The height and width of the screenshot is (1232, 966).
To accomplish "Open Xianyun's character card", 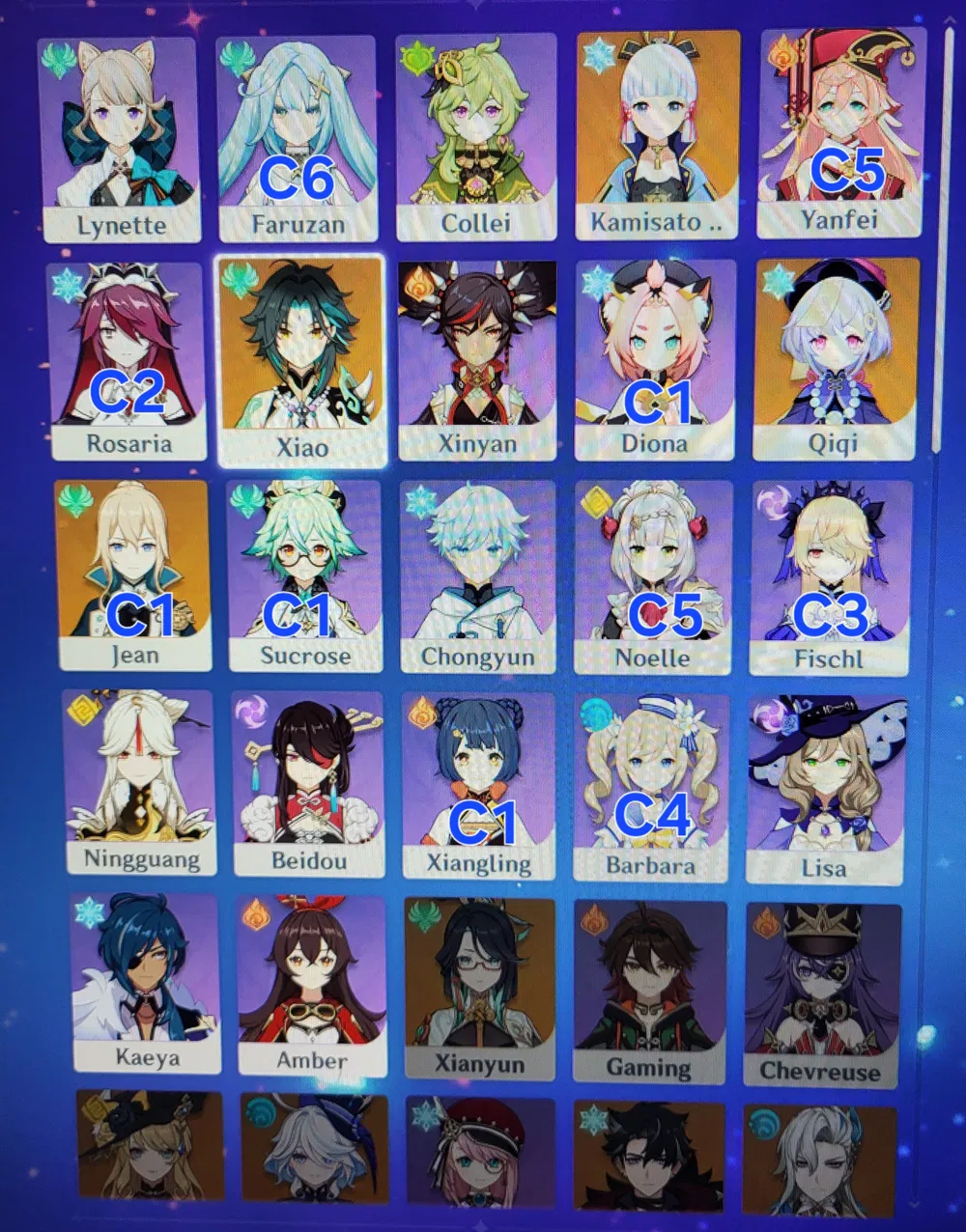I will pyautogui.click(x=479, y=985).
